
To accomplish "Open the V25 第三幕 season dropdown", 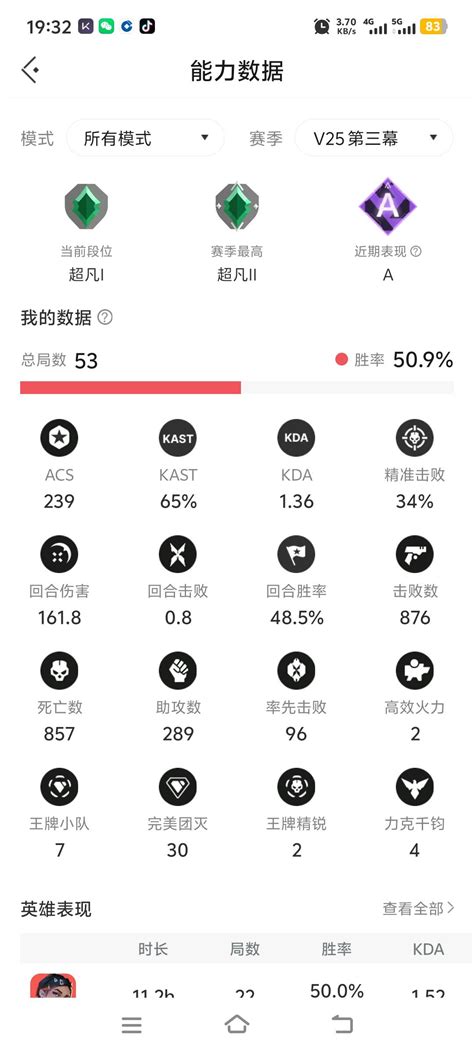I will (x=374, y=138).
